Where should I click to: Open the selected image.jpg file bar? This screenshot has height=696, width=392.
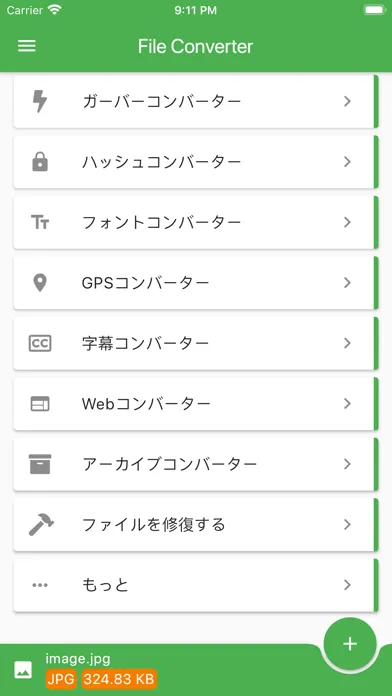point(160,670)
